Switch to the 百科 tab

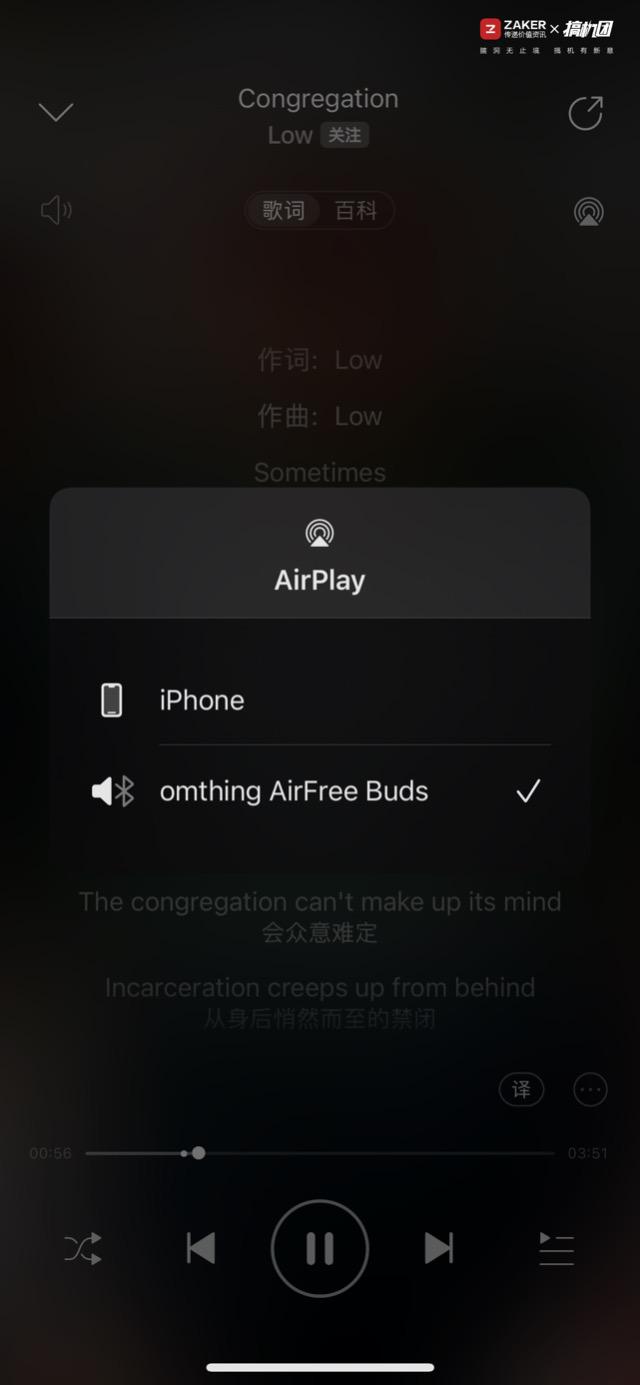(x=356, y=211)
